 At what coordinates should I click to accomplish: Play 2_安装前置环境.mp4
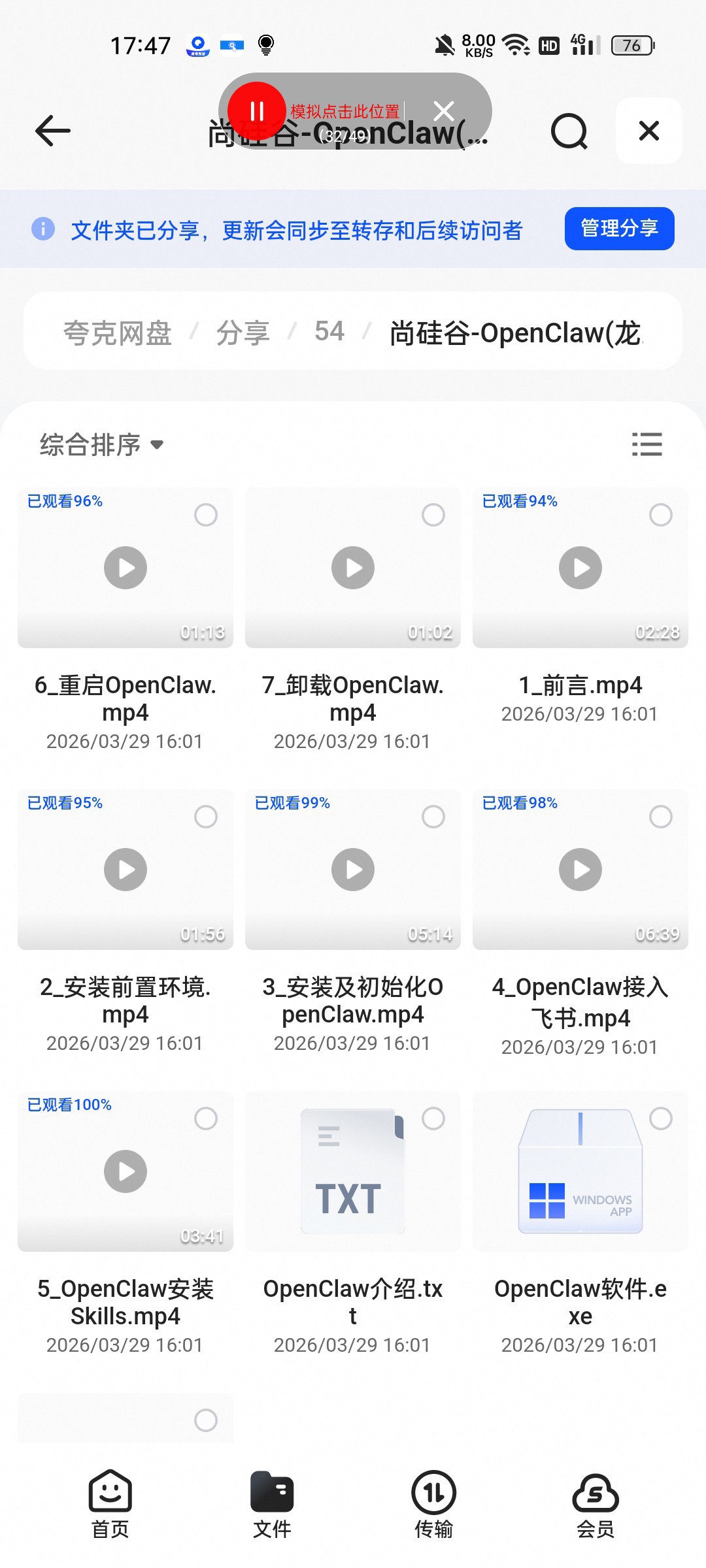(x=126, y=870)
